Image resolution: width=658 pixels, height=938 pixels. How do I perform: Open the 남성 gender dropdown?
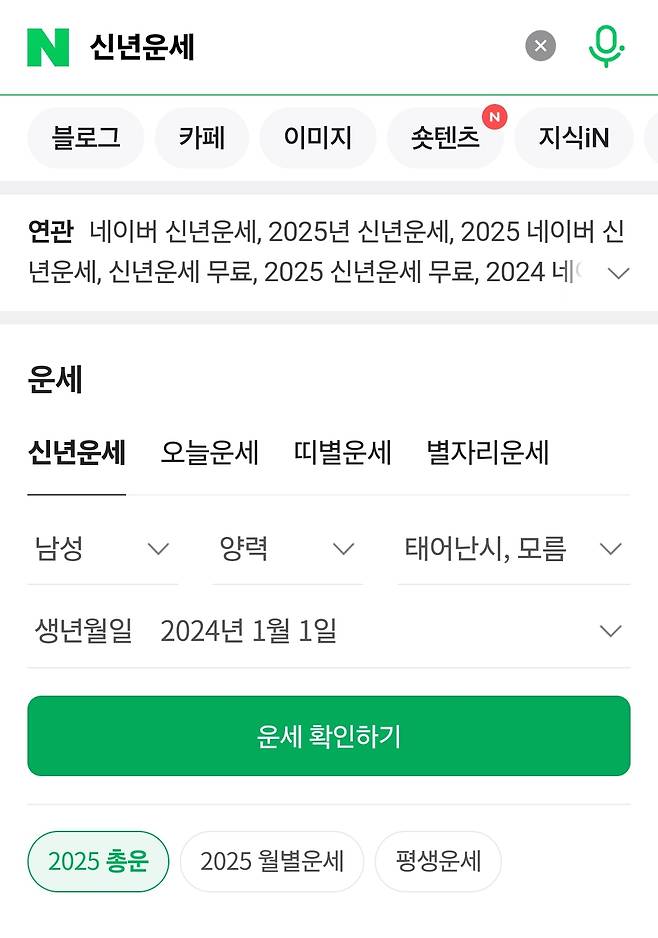tap(102, 548)
